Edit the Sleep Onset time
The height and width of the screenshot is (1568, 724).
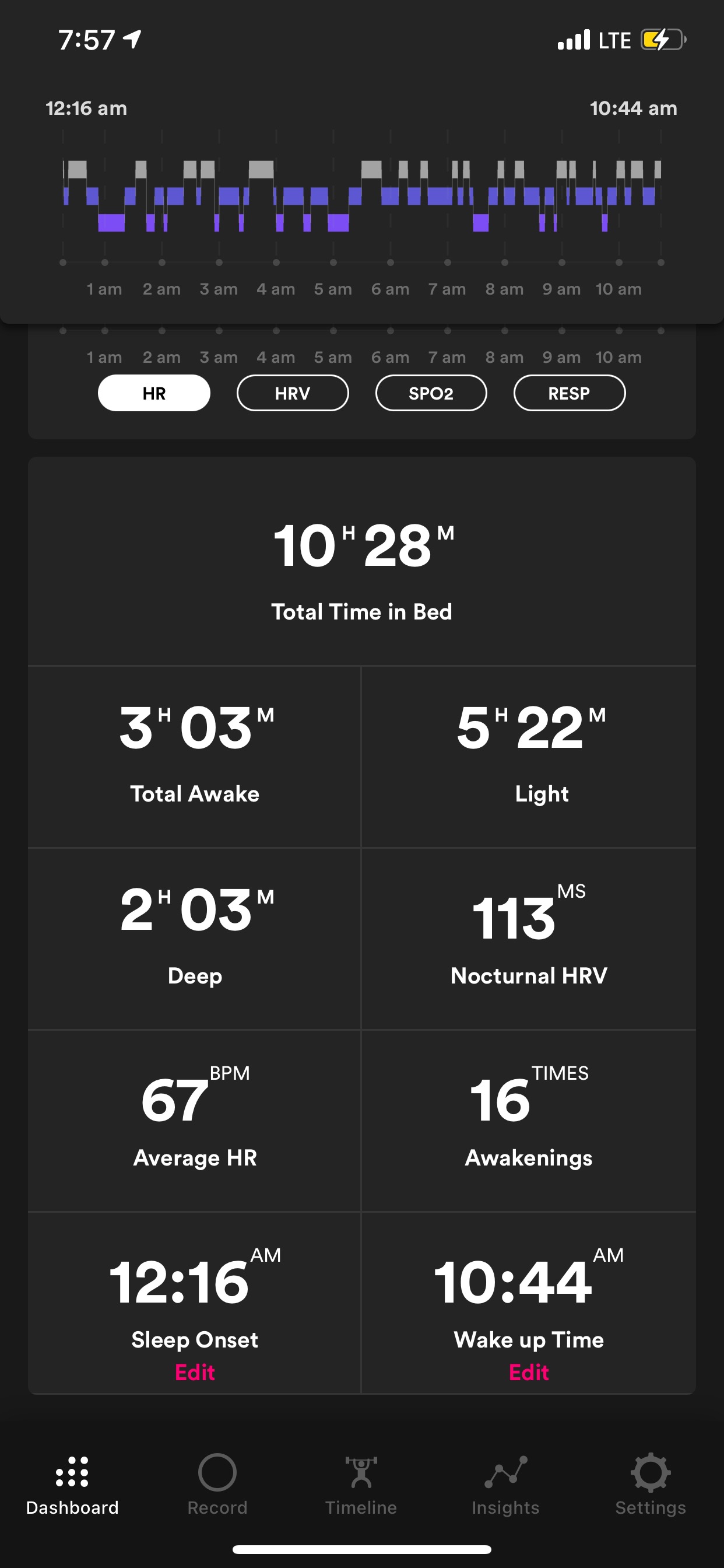195,1372
